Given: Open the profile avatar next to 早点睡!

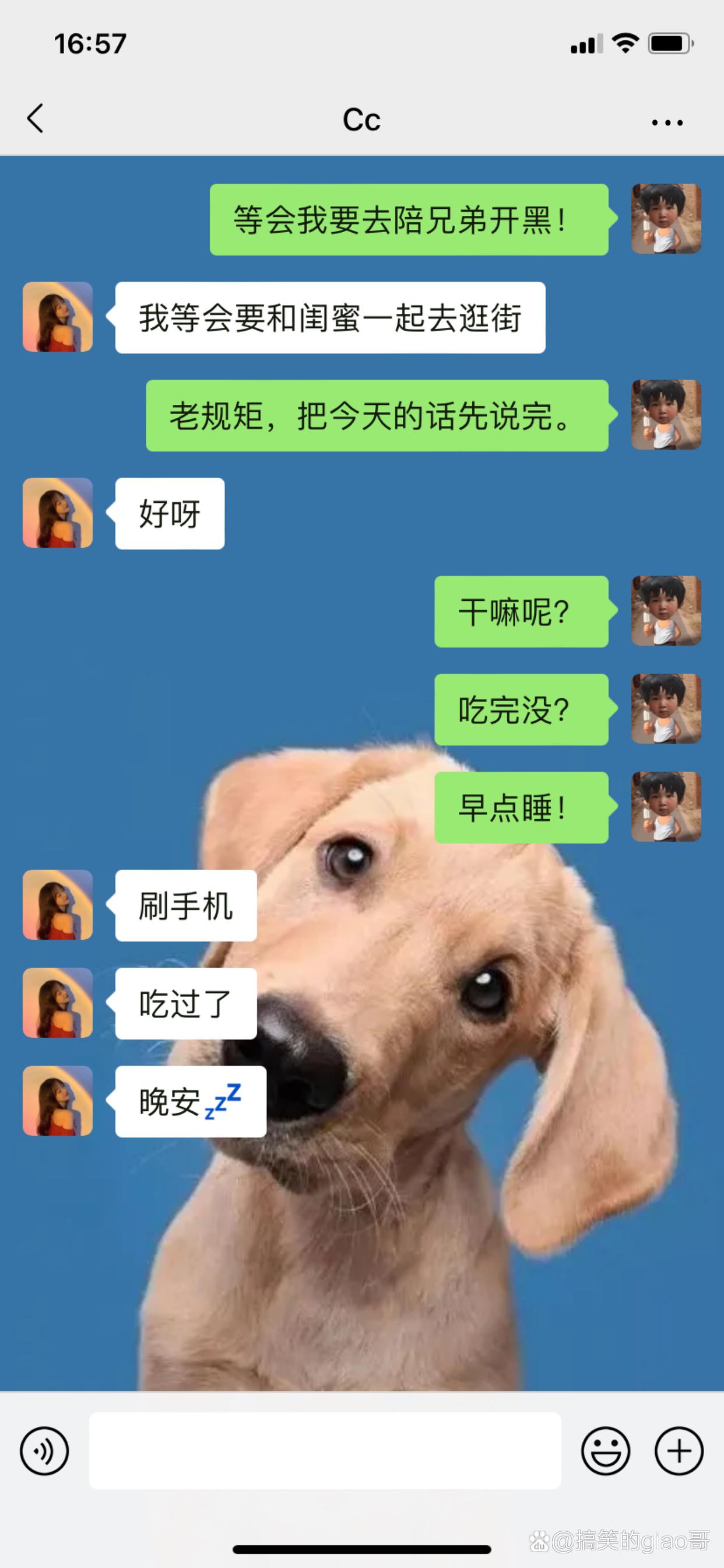Looking at the screenshot, I should (666, 807).
